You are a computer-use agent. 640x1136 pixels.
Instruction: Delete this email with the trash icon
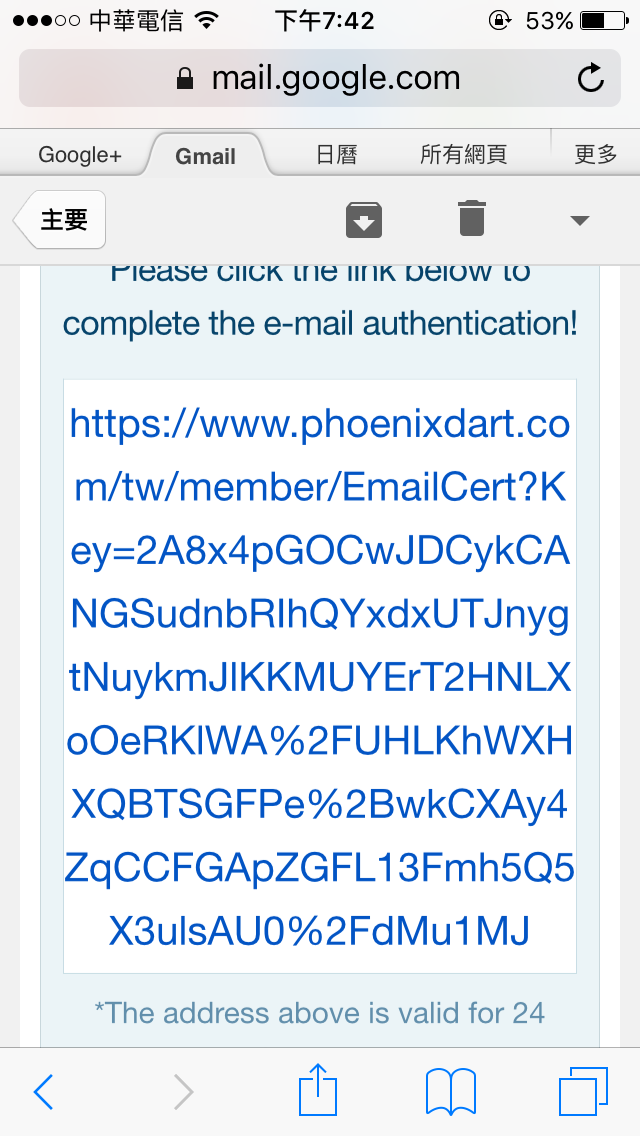click(472, 218)
